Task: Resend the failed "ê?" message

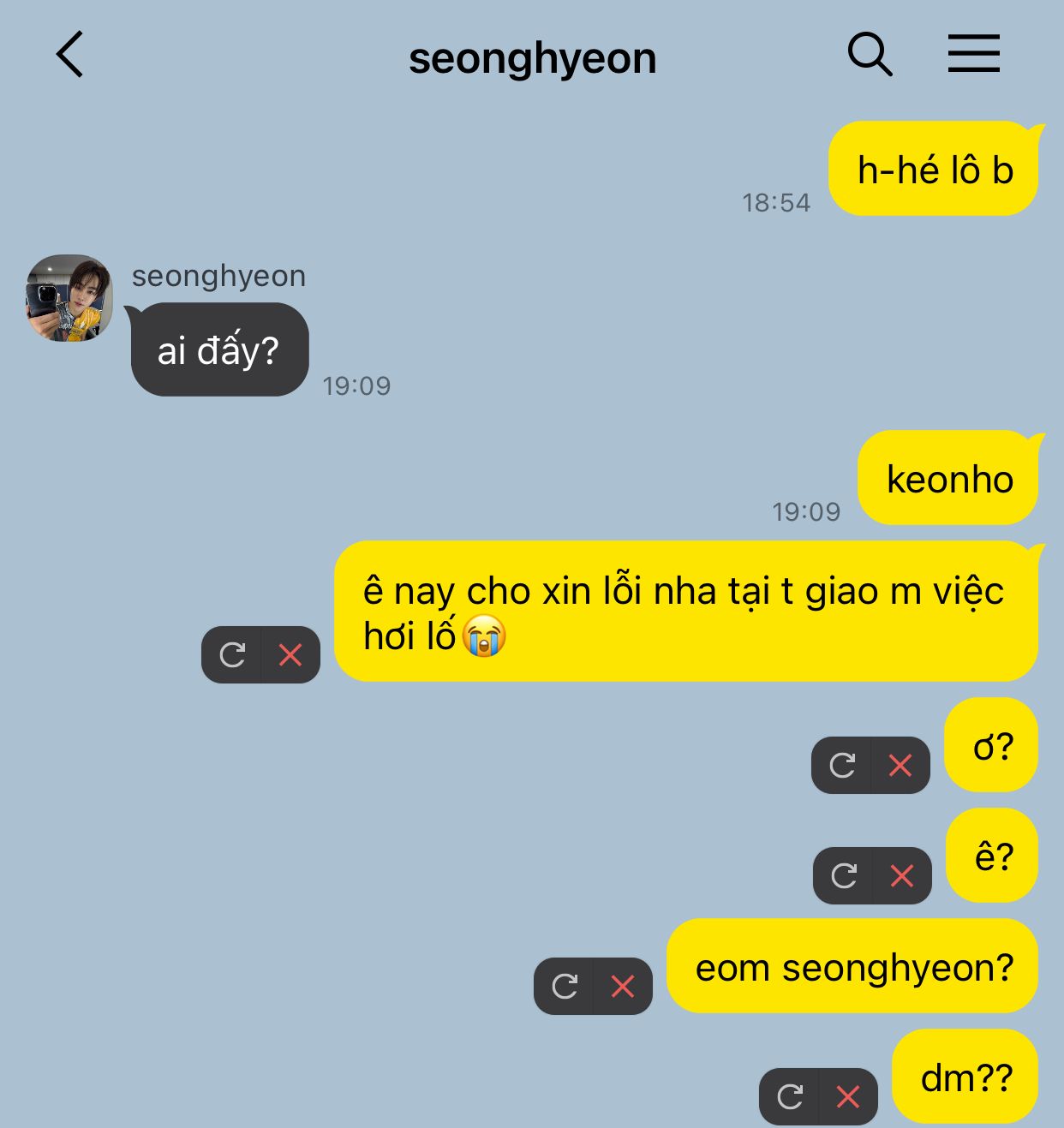Action: 844,875
